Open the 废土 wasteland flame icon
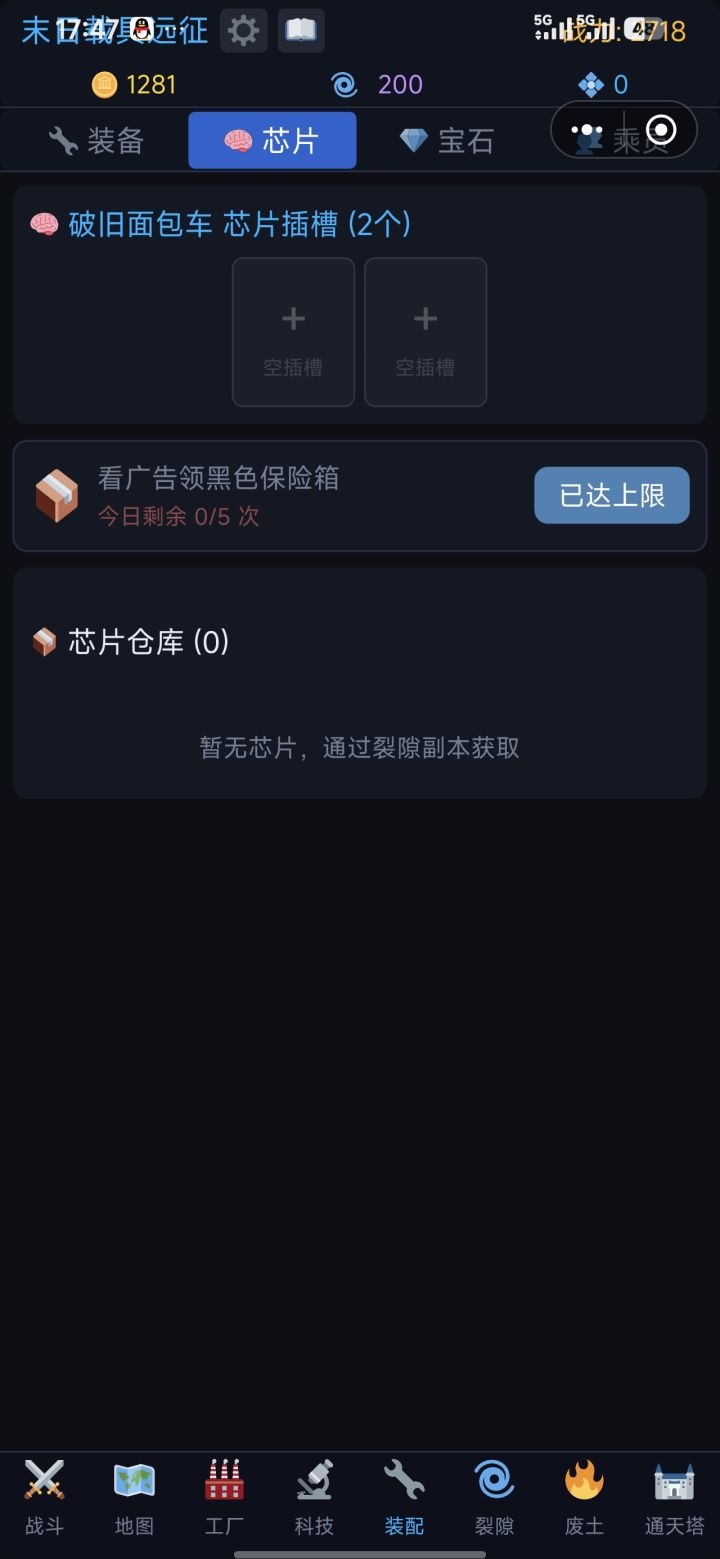This screenshot has width=720, height=1559. coord(583,1497)
